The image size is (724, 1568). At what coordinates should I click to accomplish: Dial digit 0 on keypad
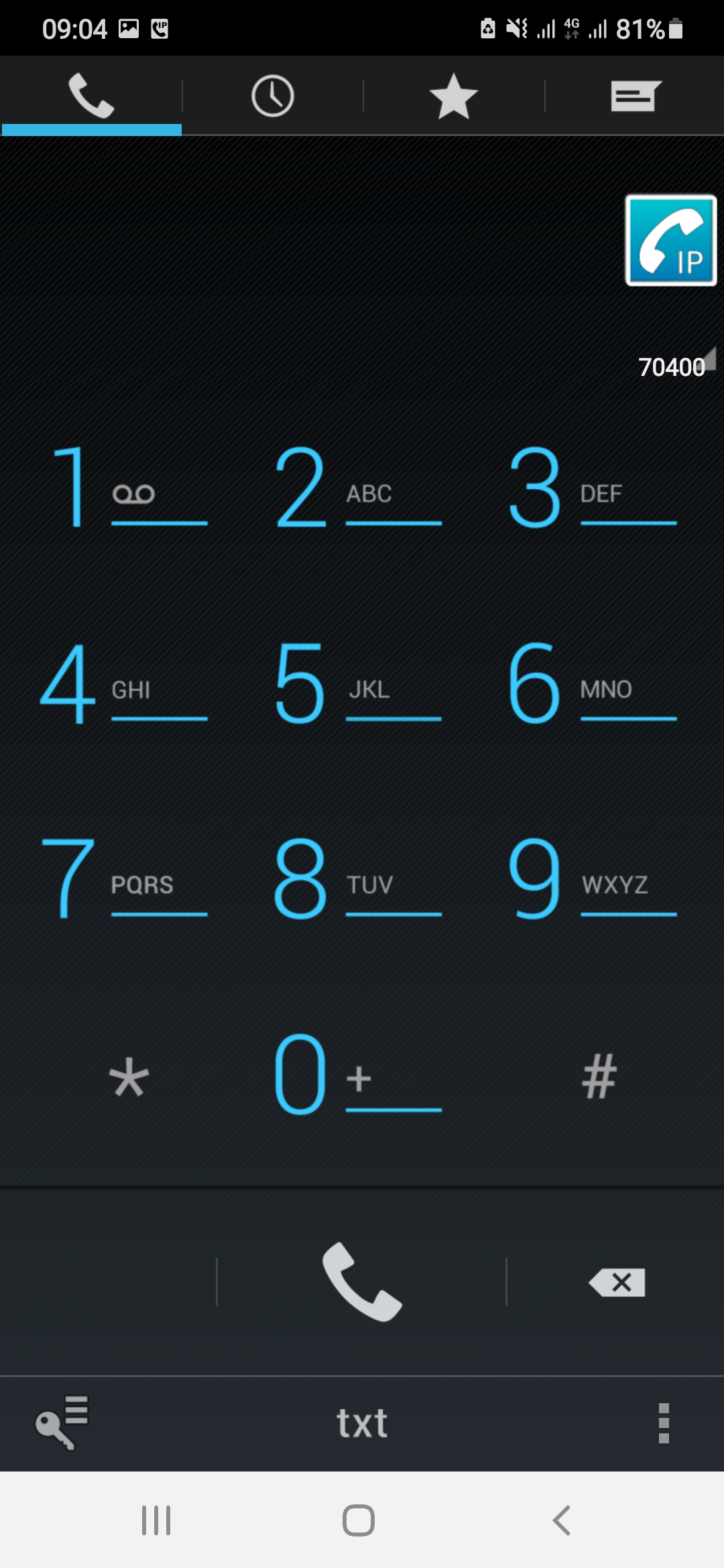[359, 1075]
